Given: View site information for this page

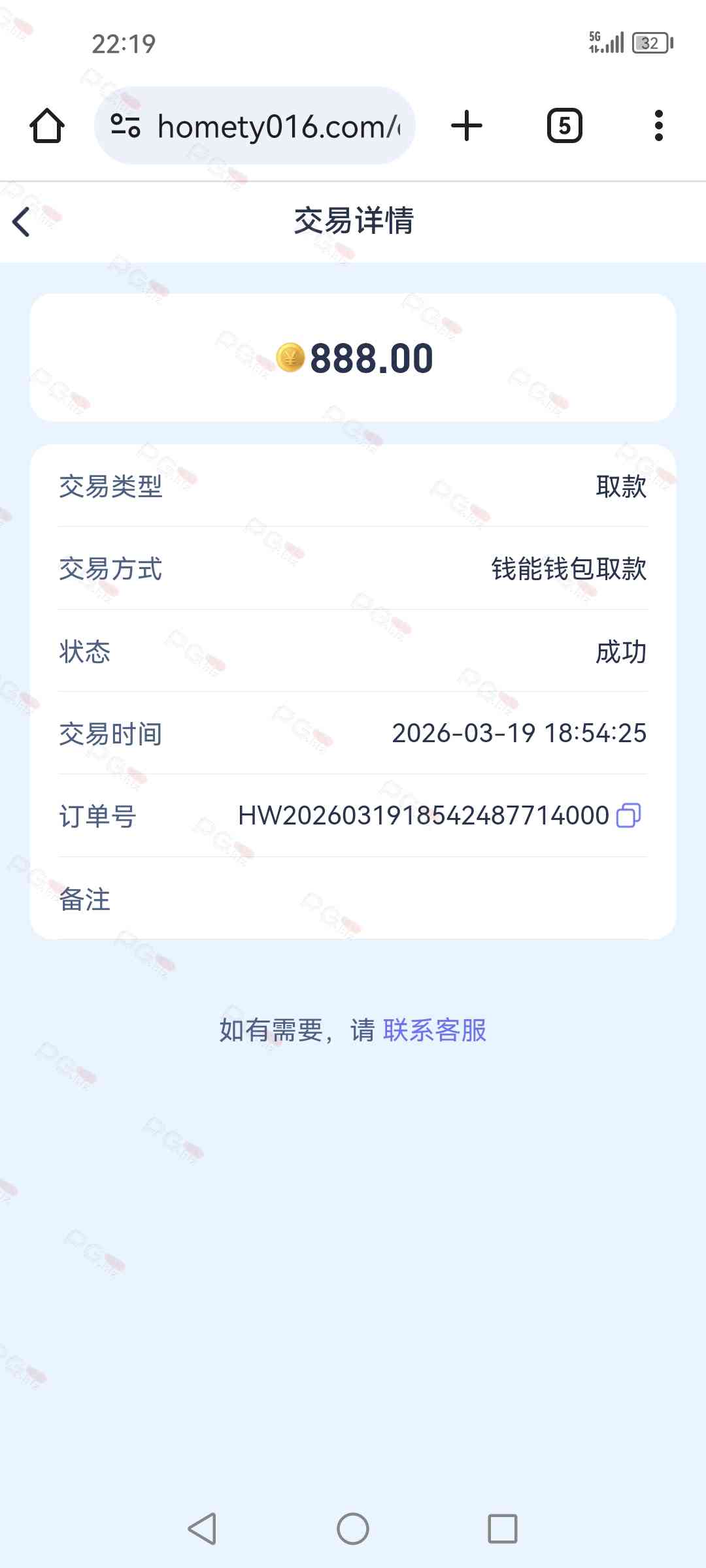Looking at the screenshot, I should (x=126, y=125).
